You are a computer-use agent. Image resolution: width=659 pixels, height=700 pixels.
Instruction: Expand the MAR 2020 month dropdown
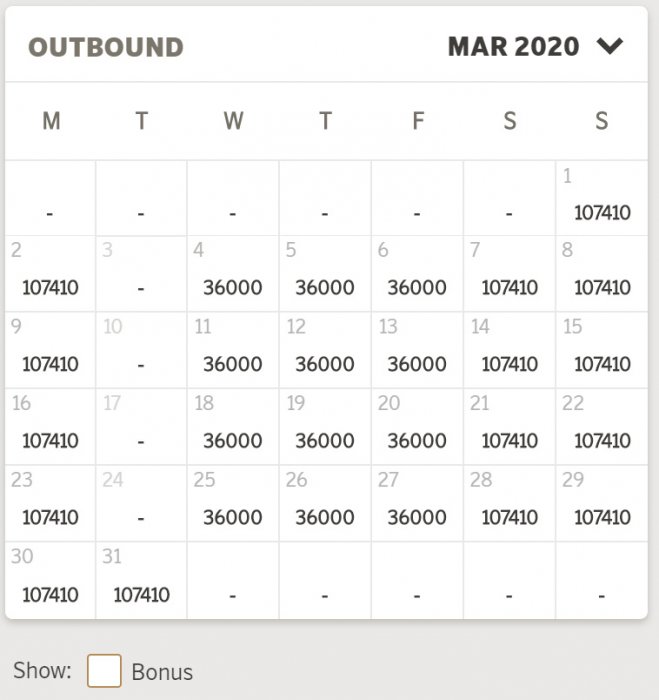pyautogui.click(x=608, y=46)
